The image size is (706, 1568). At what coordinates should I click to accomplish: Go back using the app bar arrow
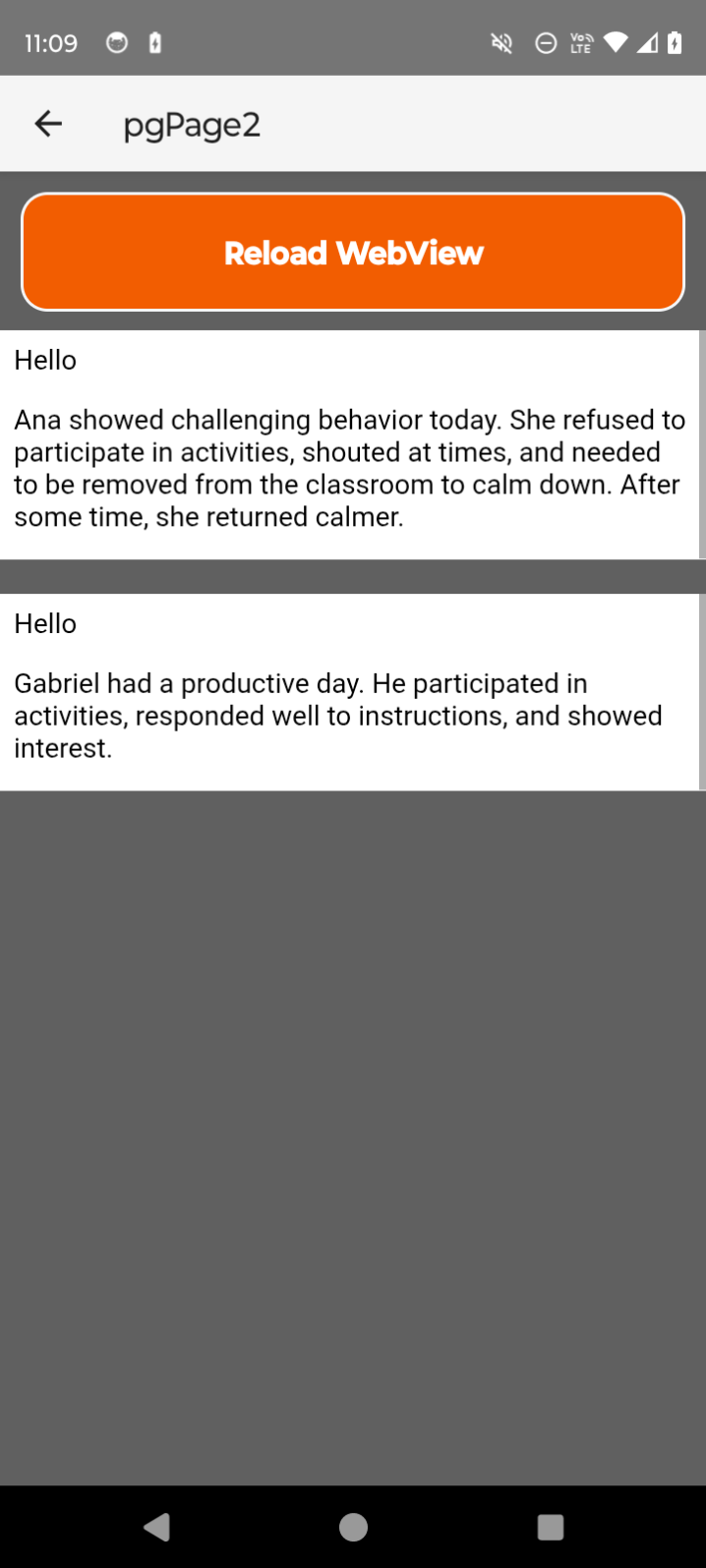(48, 124)
